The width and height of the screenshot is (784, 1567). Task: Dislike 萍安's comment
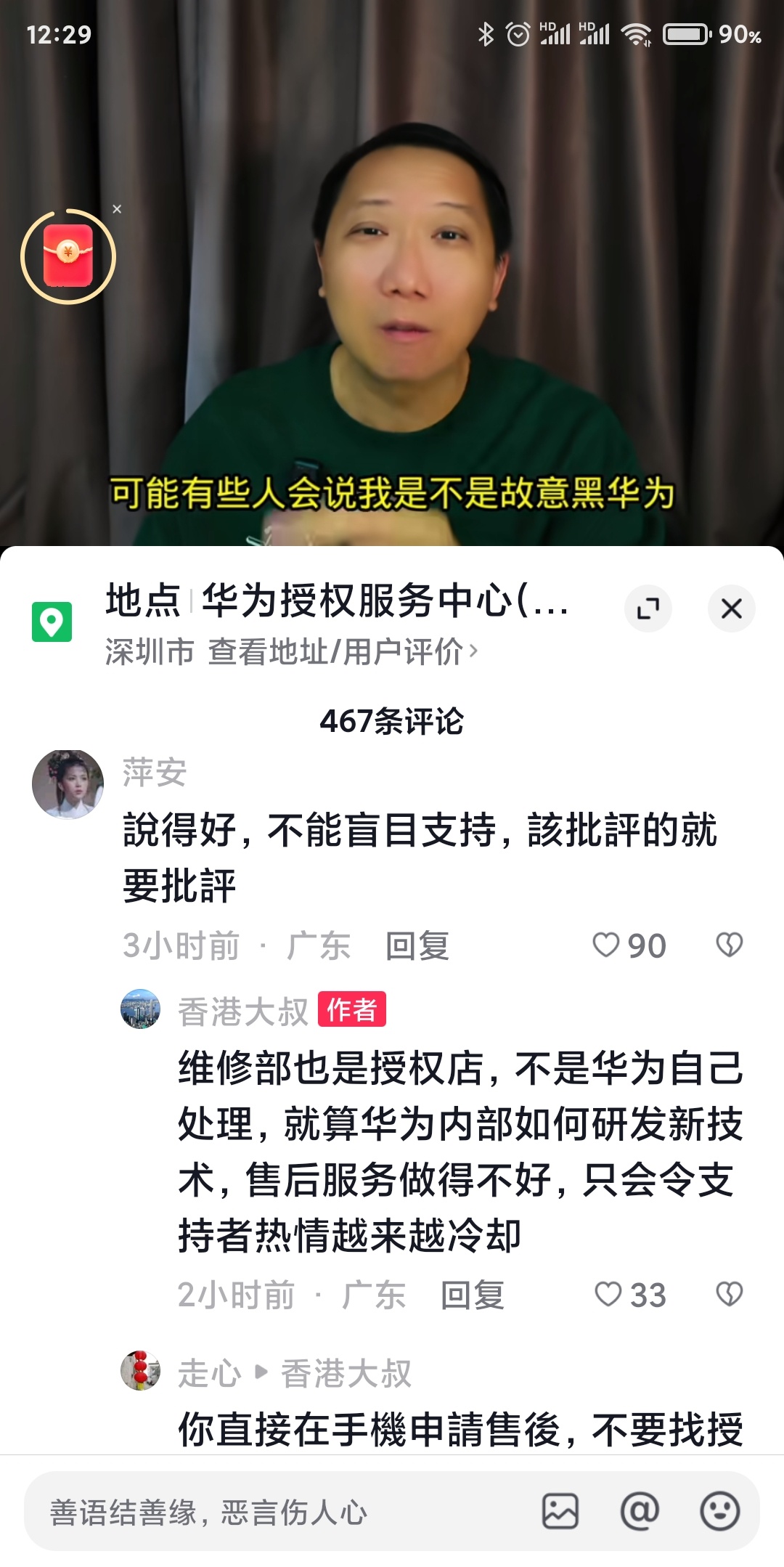(x=729, y=945)
